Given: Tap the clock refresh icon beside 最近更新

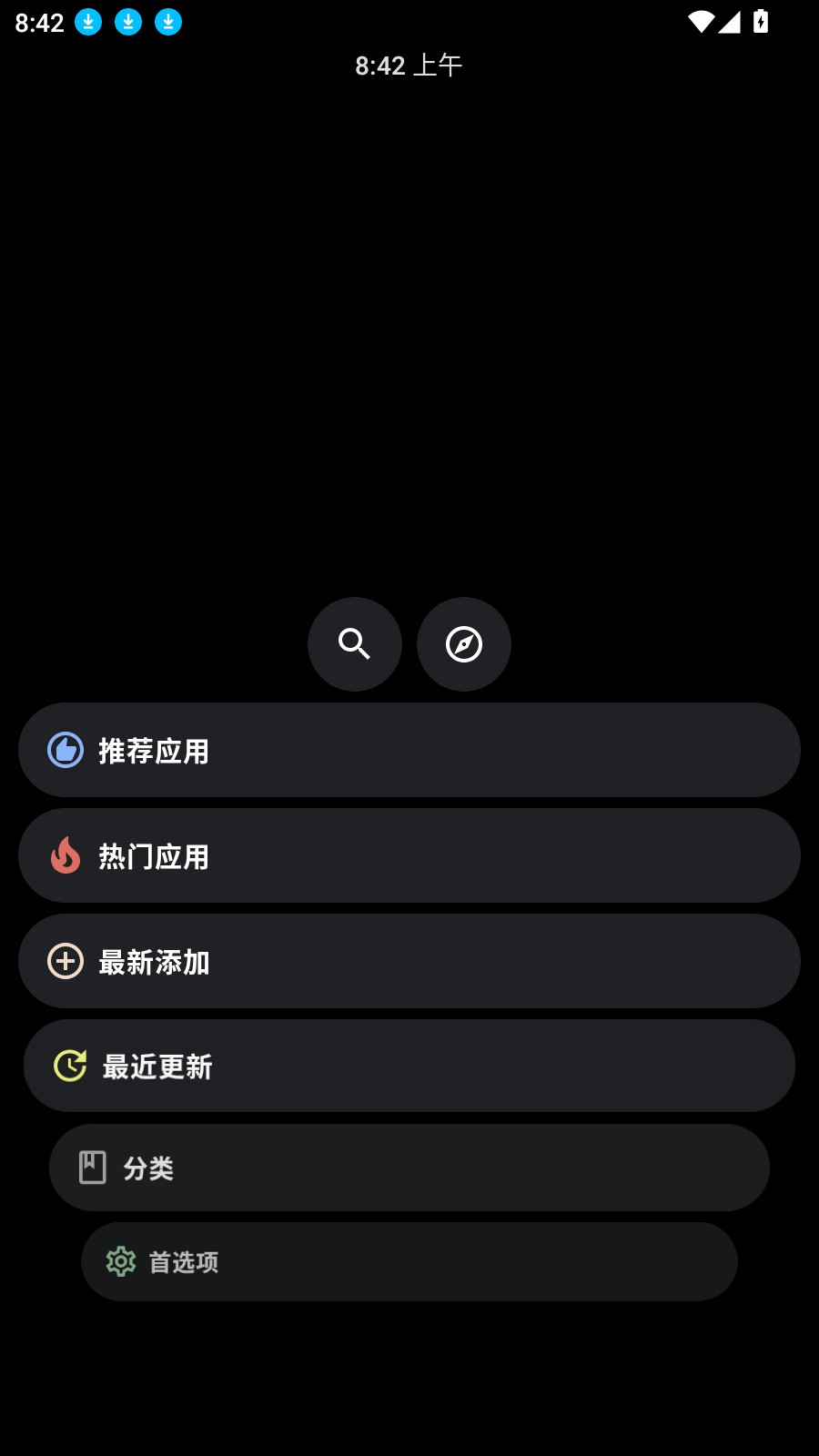Looking at the screenshot, I should tap(71, 1066).
